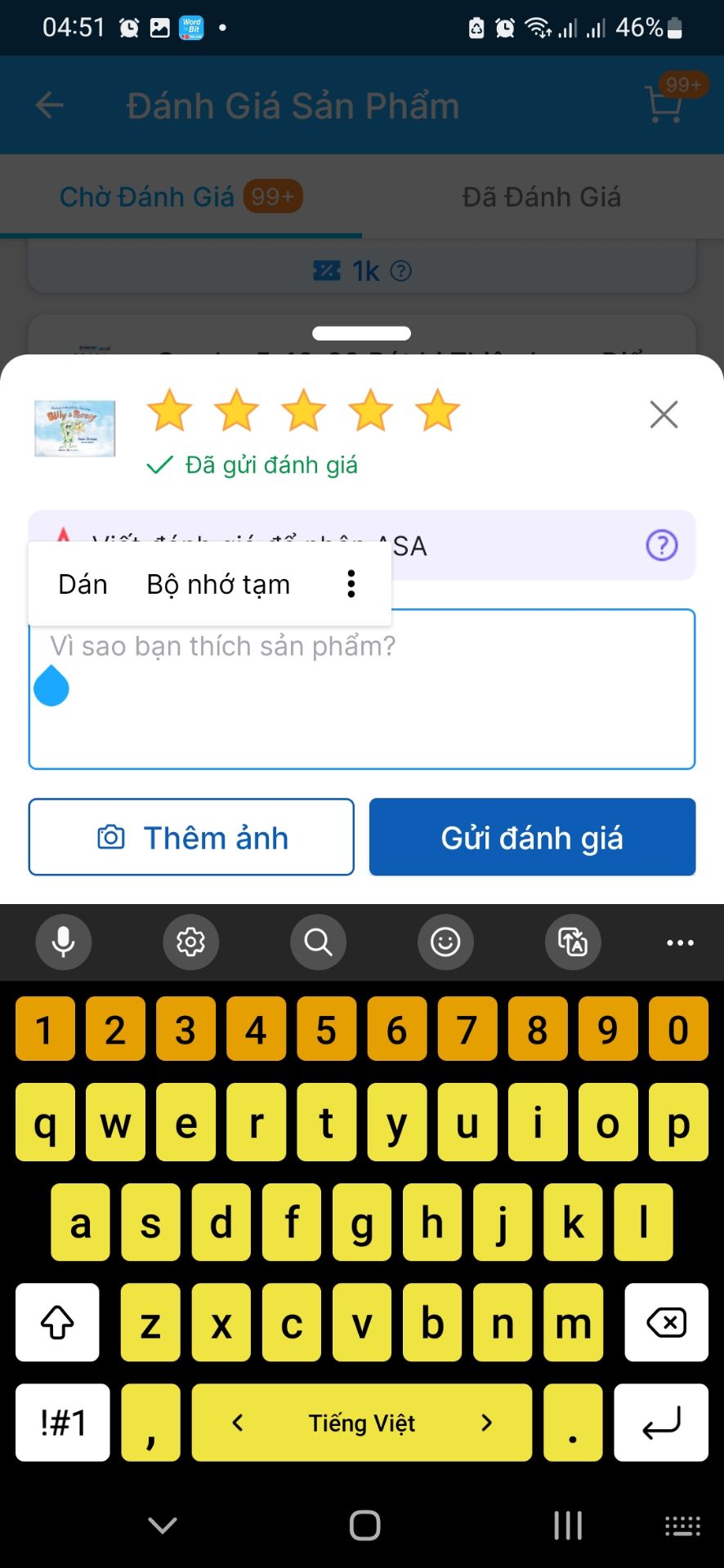Screen dimensions: 724x1568
Task: Toggle Shift key on the keyboard
Action: pyautogui.click(x=57, y=1322)
